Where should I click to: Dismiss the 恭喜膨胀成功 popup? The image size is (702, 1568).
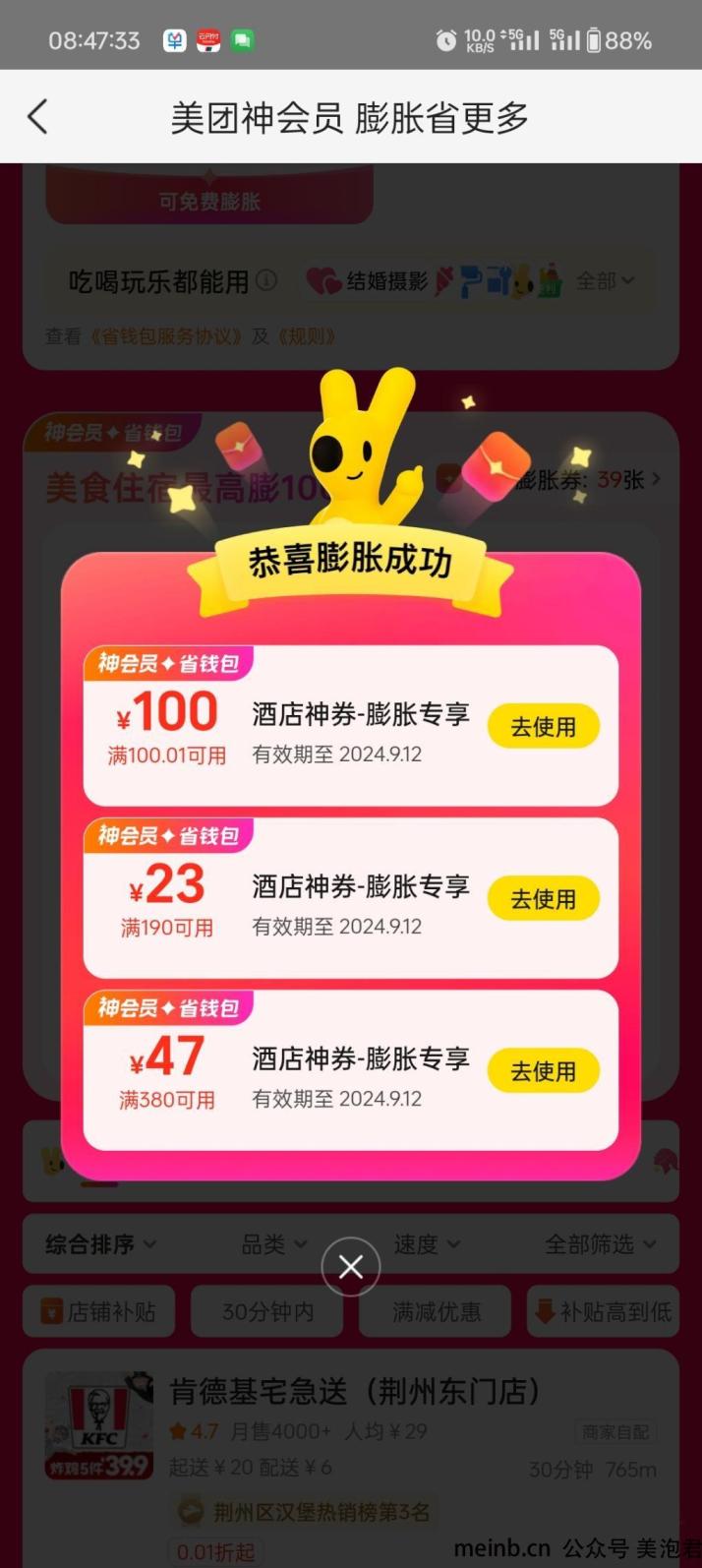coord(351,1267)
